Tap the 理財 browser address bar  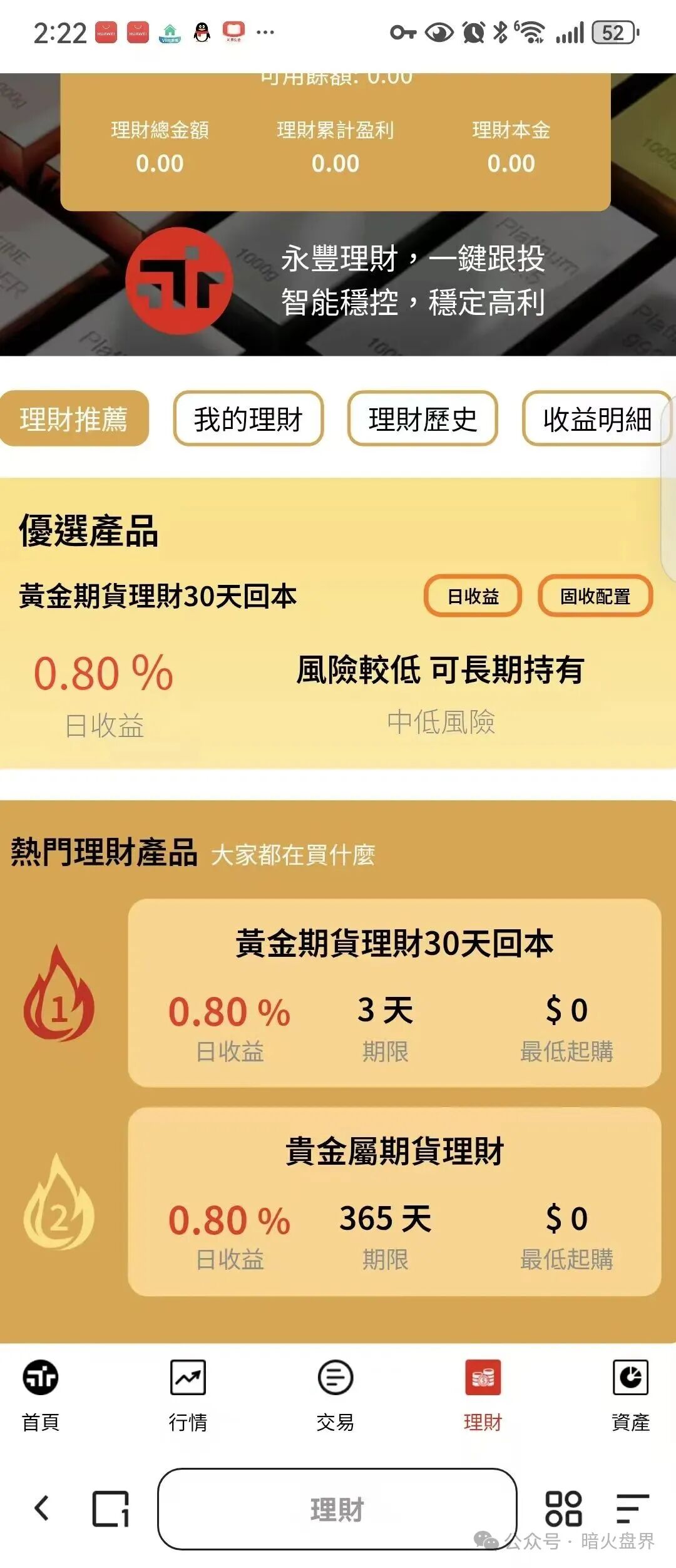[337, 1509]
